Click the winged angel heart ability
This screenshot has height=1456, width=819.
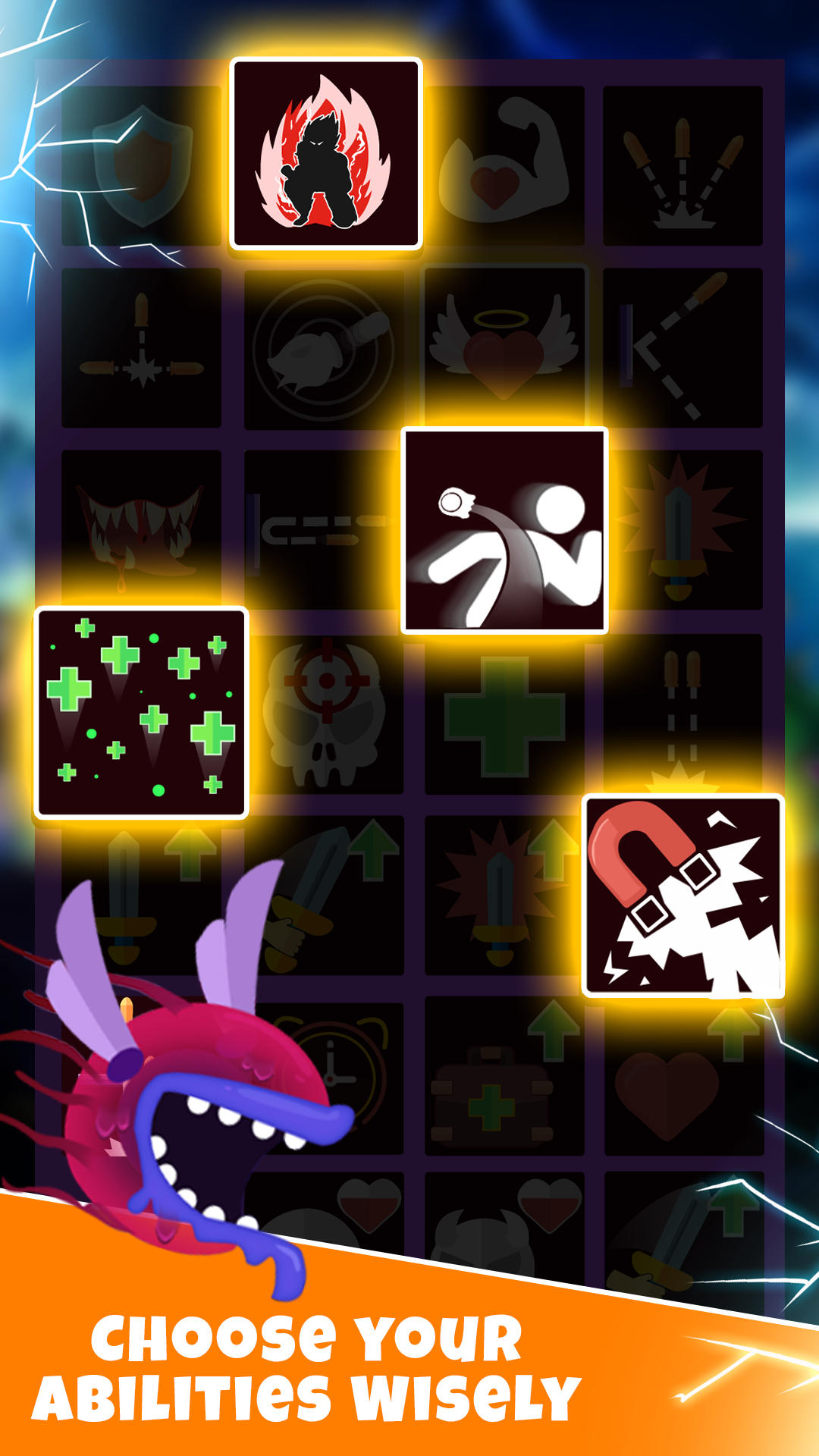coord(504,345)
